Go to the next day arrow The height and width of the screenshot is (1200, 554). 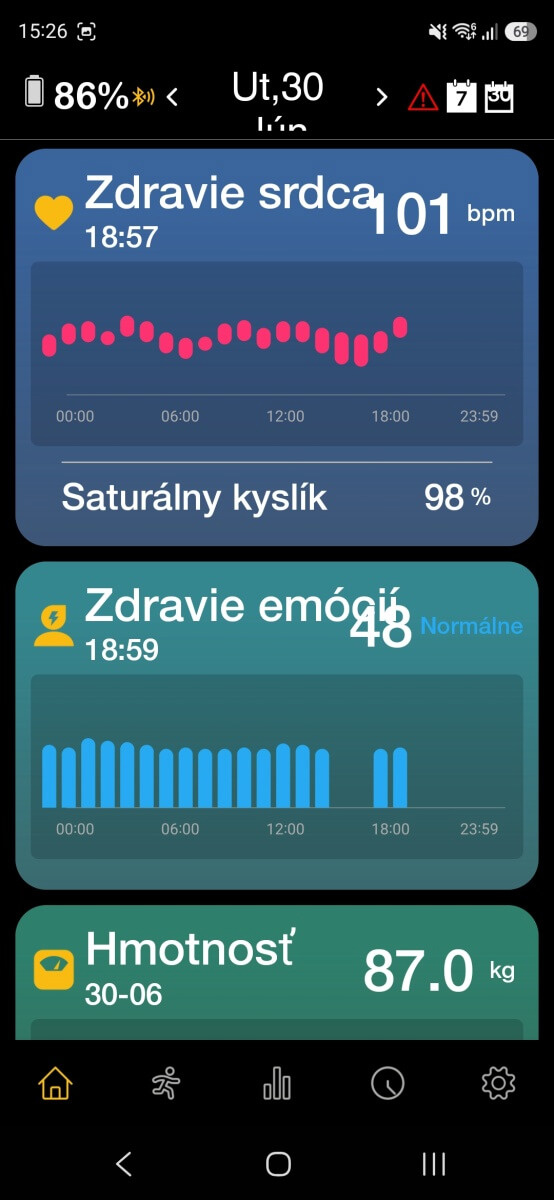[x=381, y=97]
